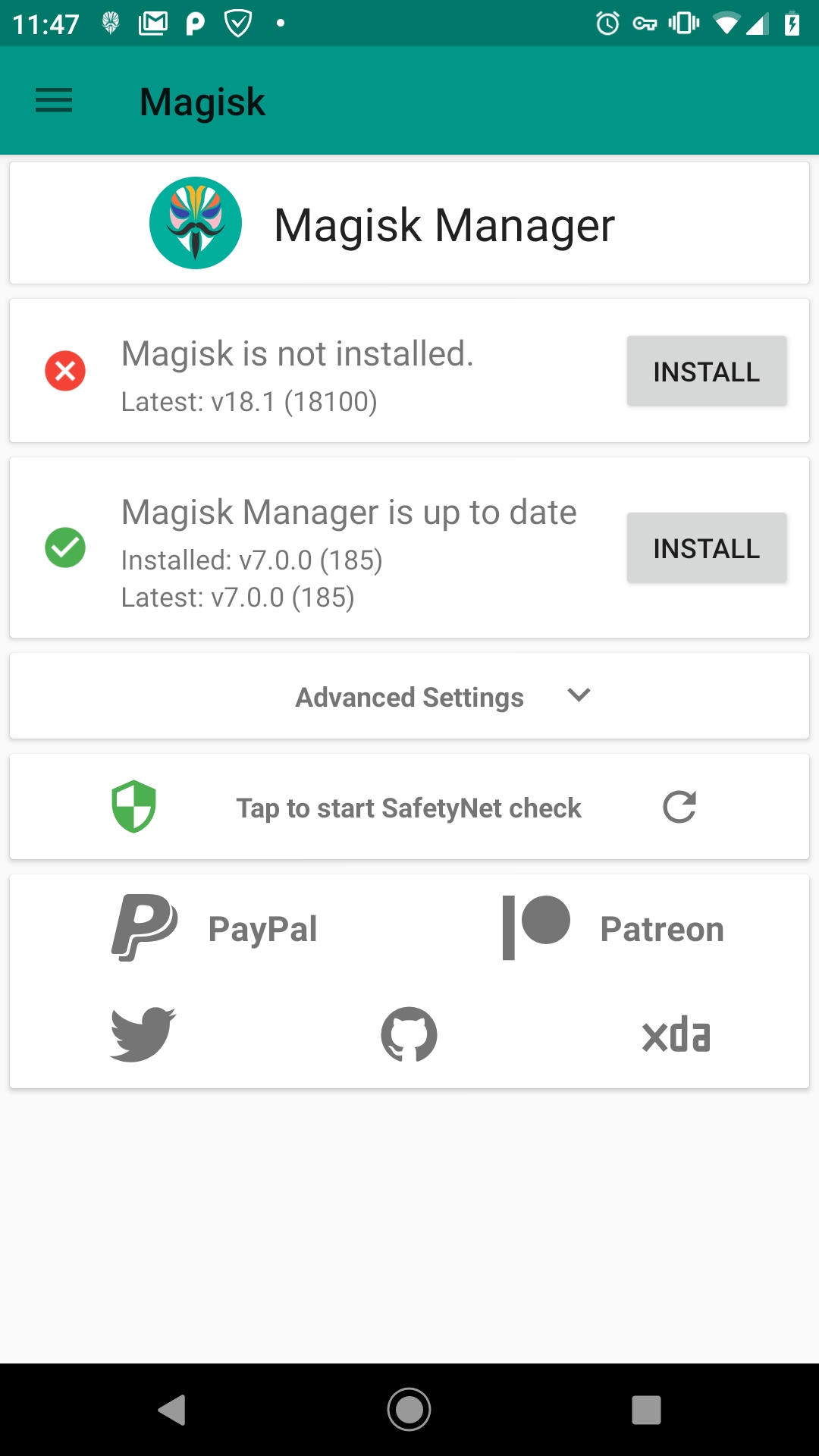Open recent apps from the navigation bar
Viewport: 819px width, 1456px height.
[646, 1410]
